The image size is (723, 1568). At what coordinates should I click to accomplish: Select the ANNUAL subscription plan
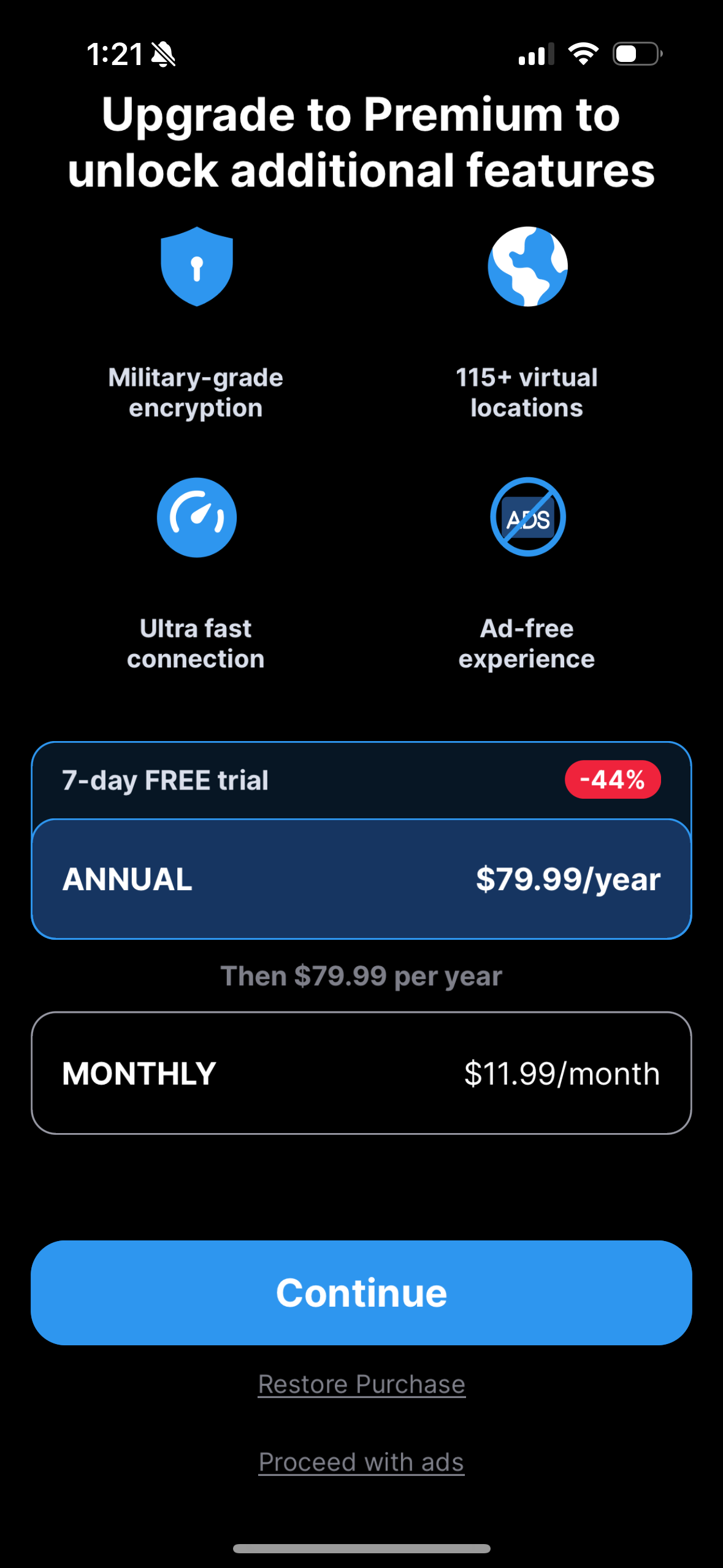(x=361, y=878)
